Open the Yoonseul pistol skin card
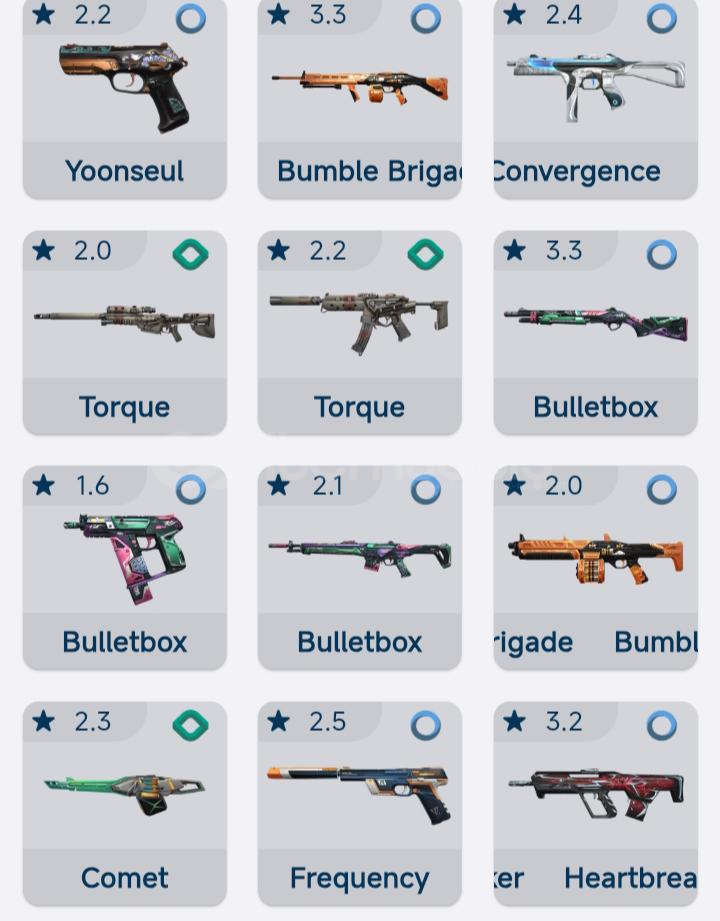 [x=124, y=100]
